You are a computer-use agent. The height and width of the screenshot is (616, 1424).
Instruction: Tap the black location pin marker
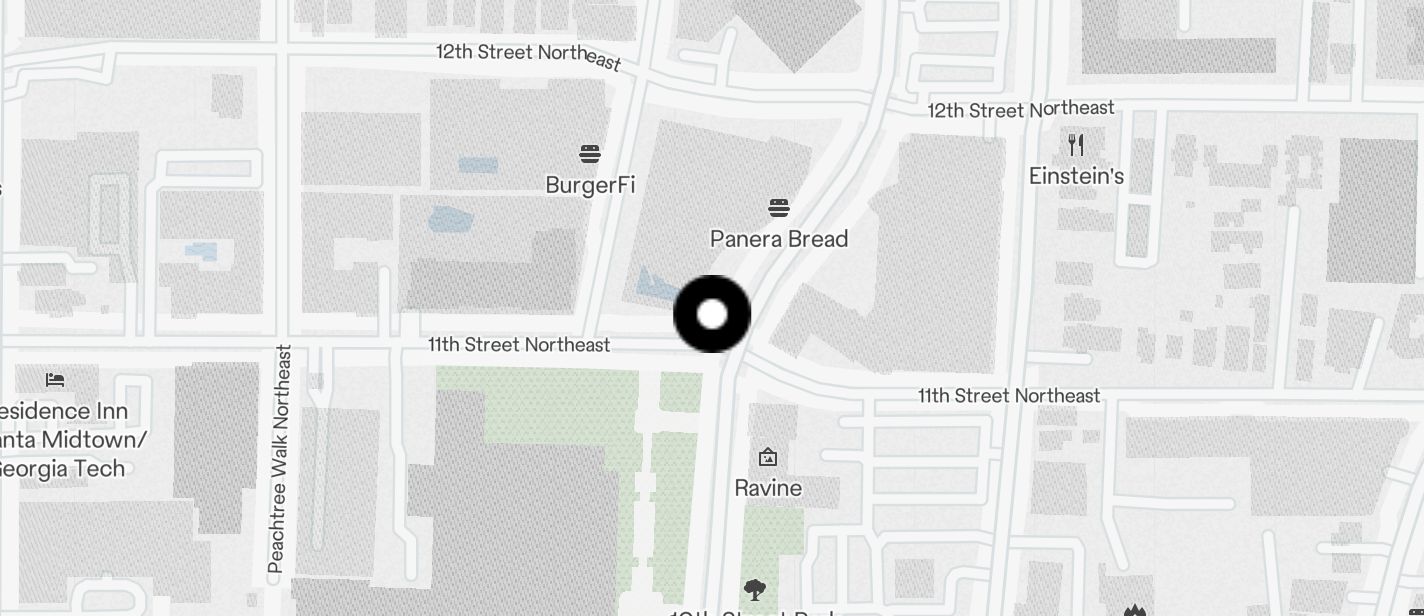tap(712, 314)
